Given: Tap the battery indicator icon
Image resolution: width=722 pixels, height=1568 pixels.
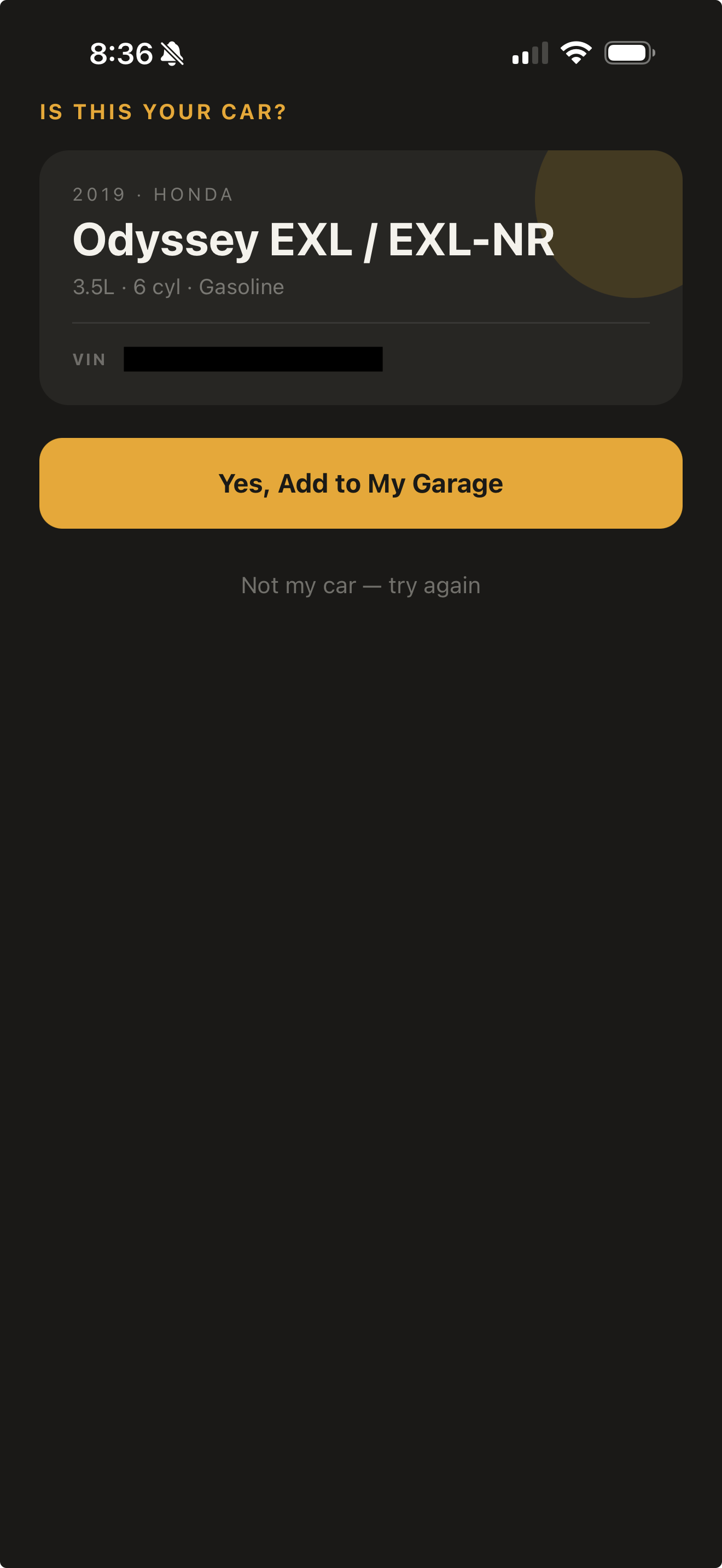Looking at the screenshot, I should (x=628, y=54).
